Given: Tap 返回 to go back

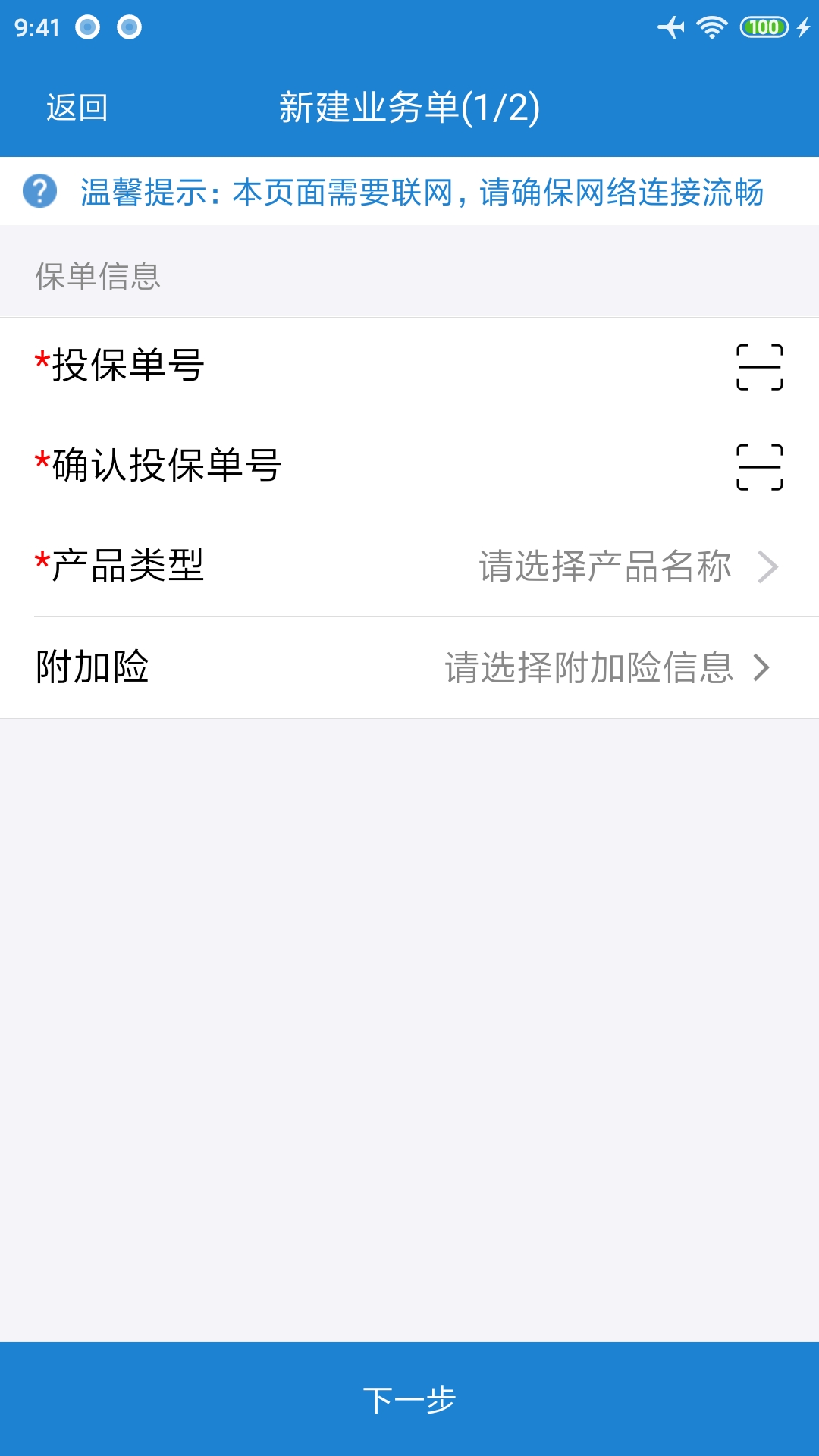Looking at the screenshot, I should (77, 108).
